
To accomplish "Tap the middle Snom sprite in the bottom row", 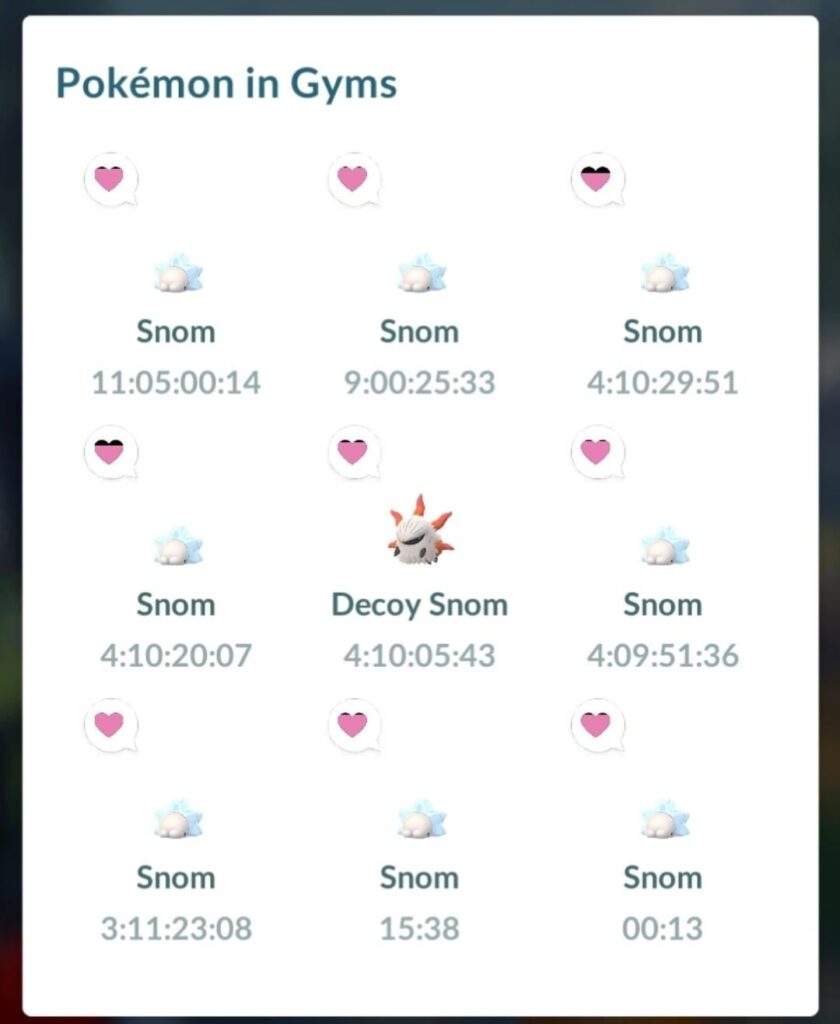I will pyautogui.click(x=419, y=824).
